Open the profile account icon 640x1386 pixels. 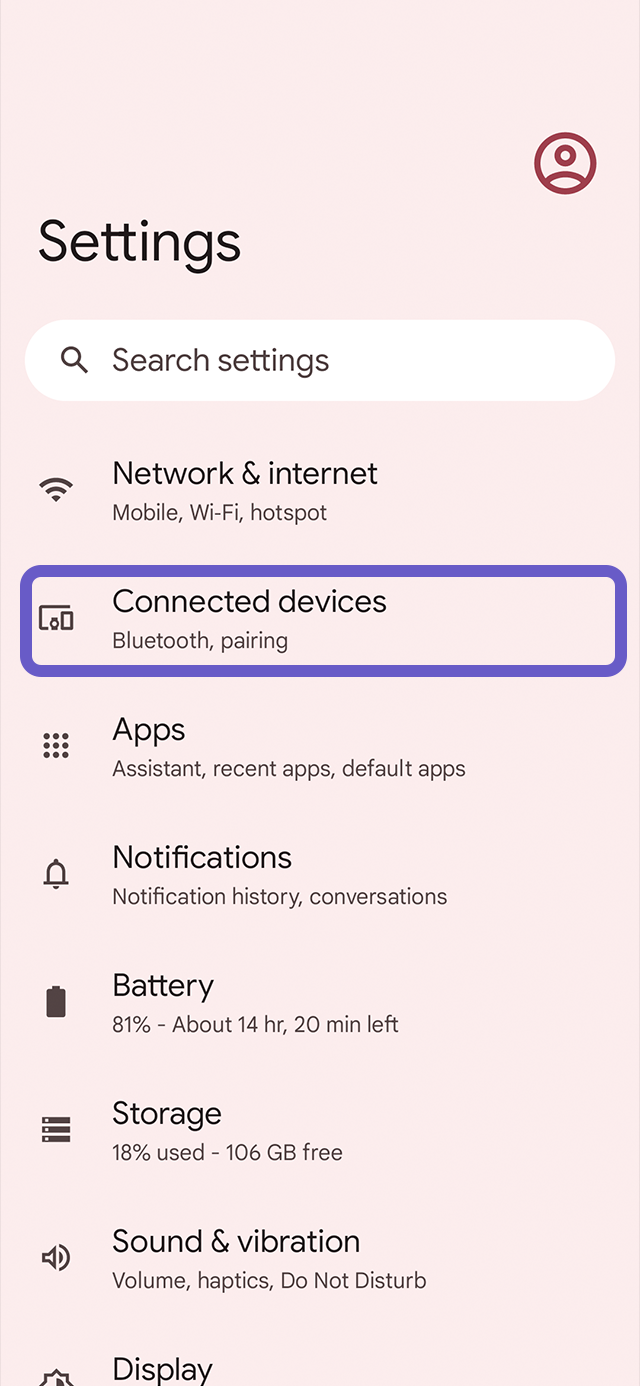(x=565, y=162)
